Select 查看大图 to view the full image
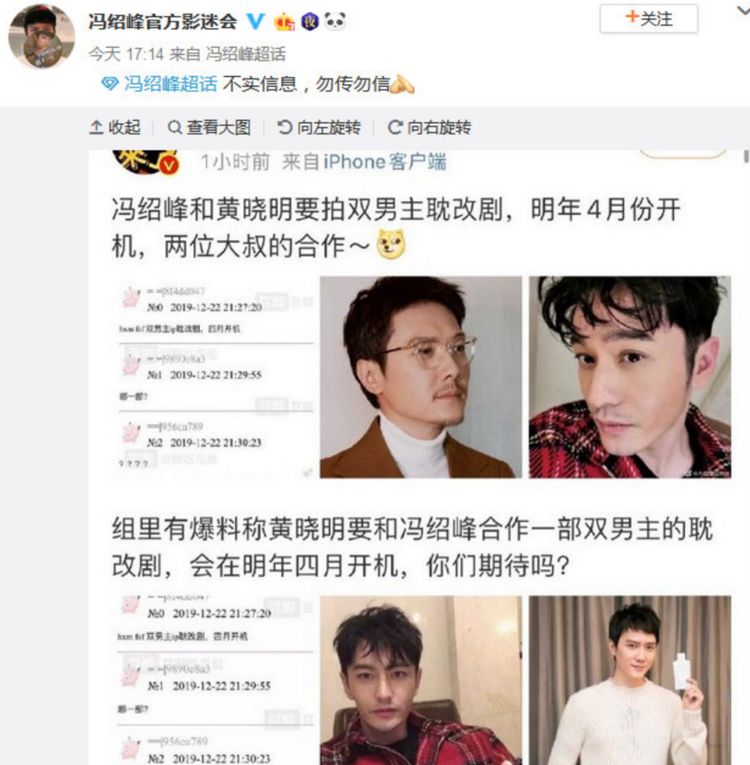The width and height of the screenshot is (750, 765). 208,128
